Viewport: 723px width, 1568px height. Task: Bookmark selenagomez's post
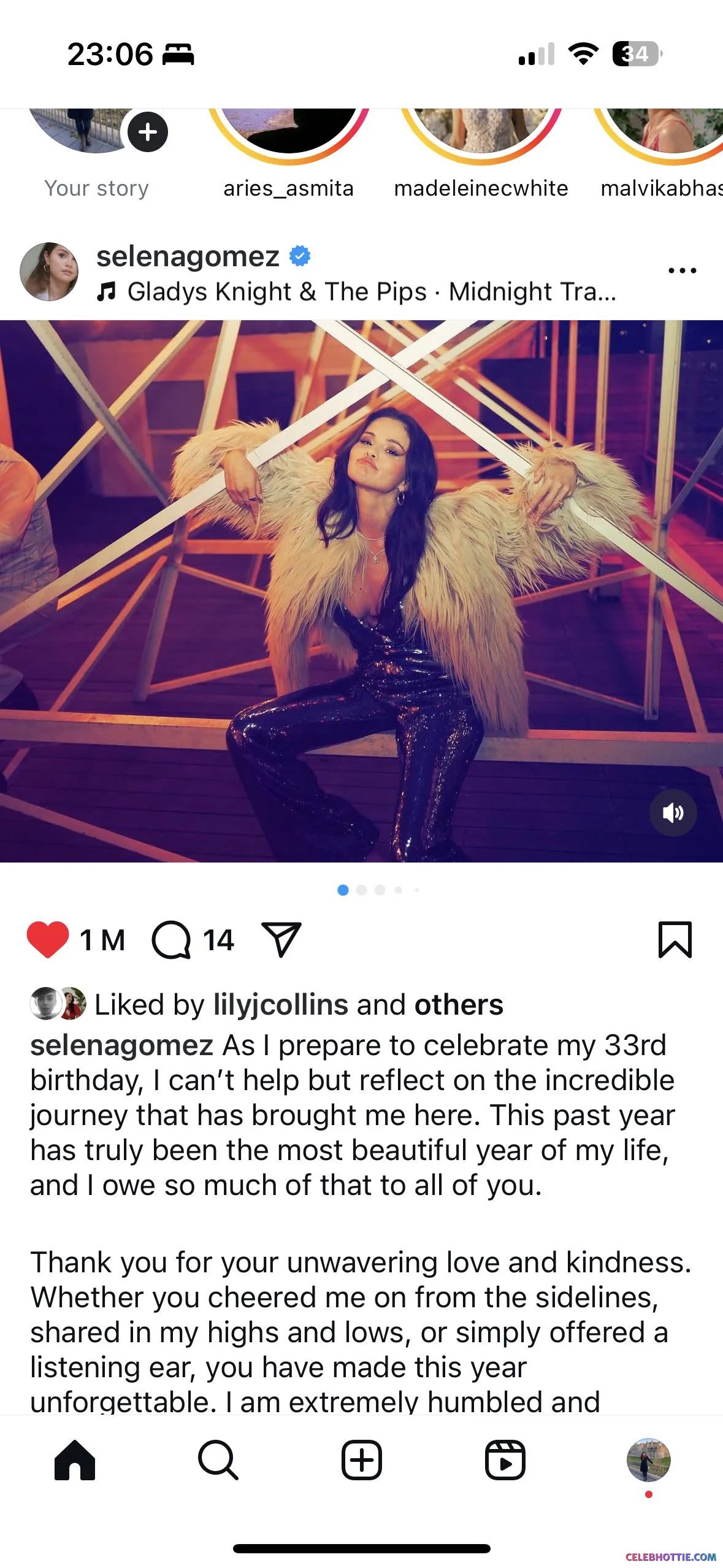[675, 939]
